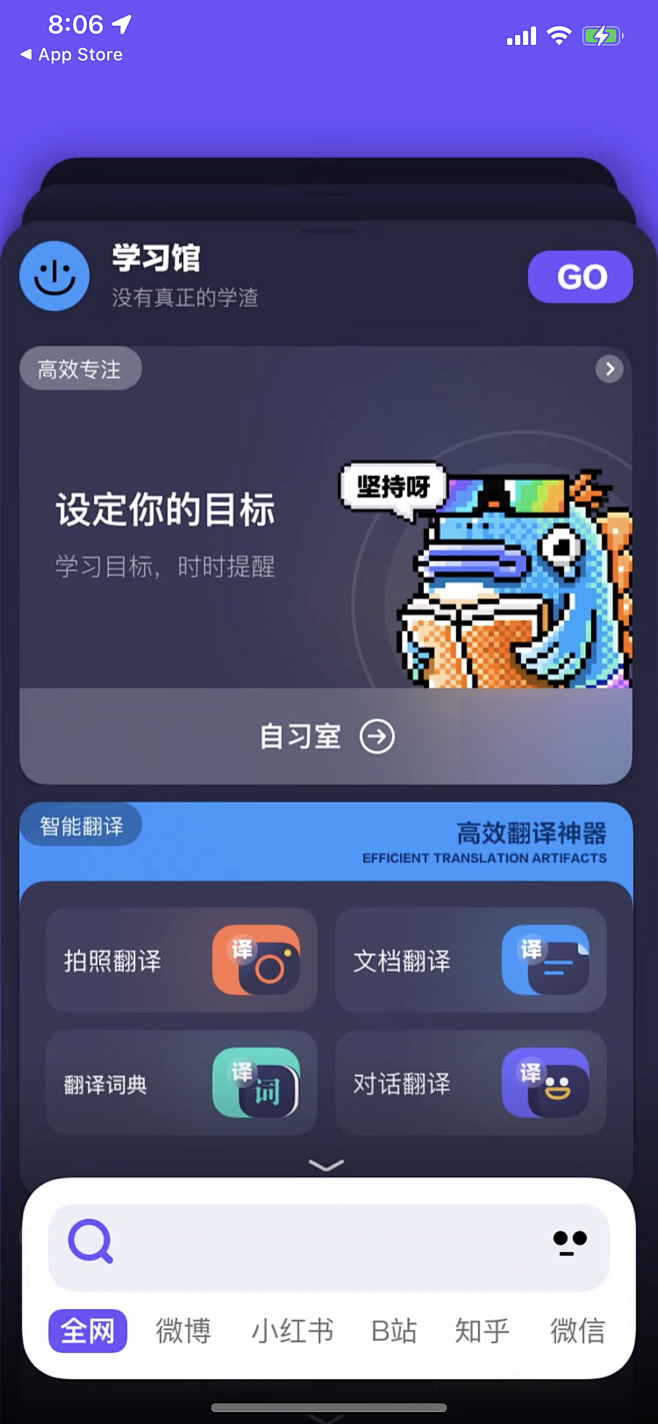Tap the purple GO button
This screenshot has height=1424, width=658.
[x=580, y=277]
